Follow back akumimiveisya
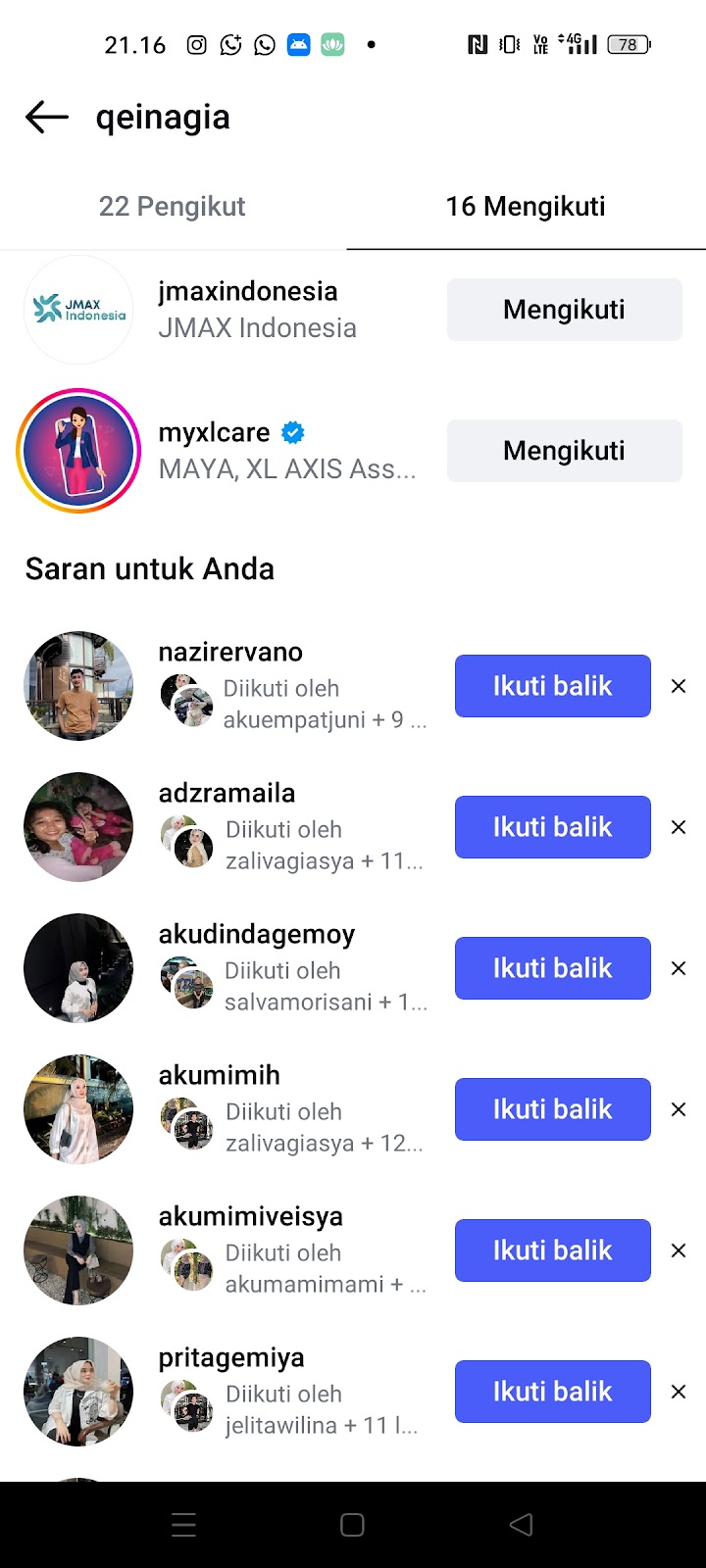Viewport: 706px width, 1568px height. (x=552, y=1250)
